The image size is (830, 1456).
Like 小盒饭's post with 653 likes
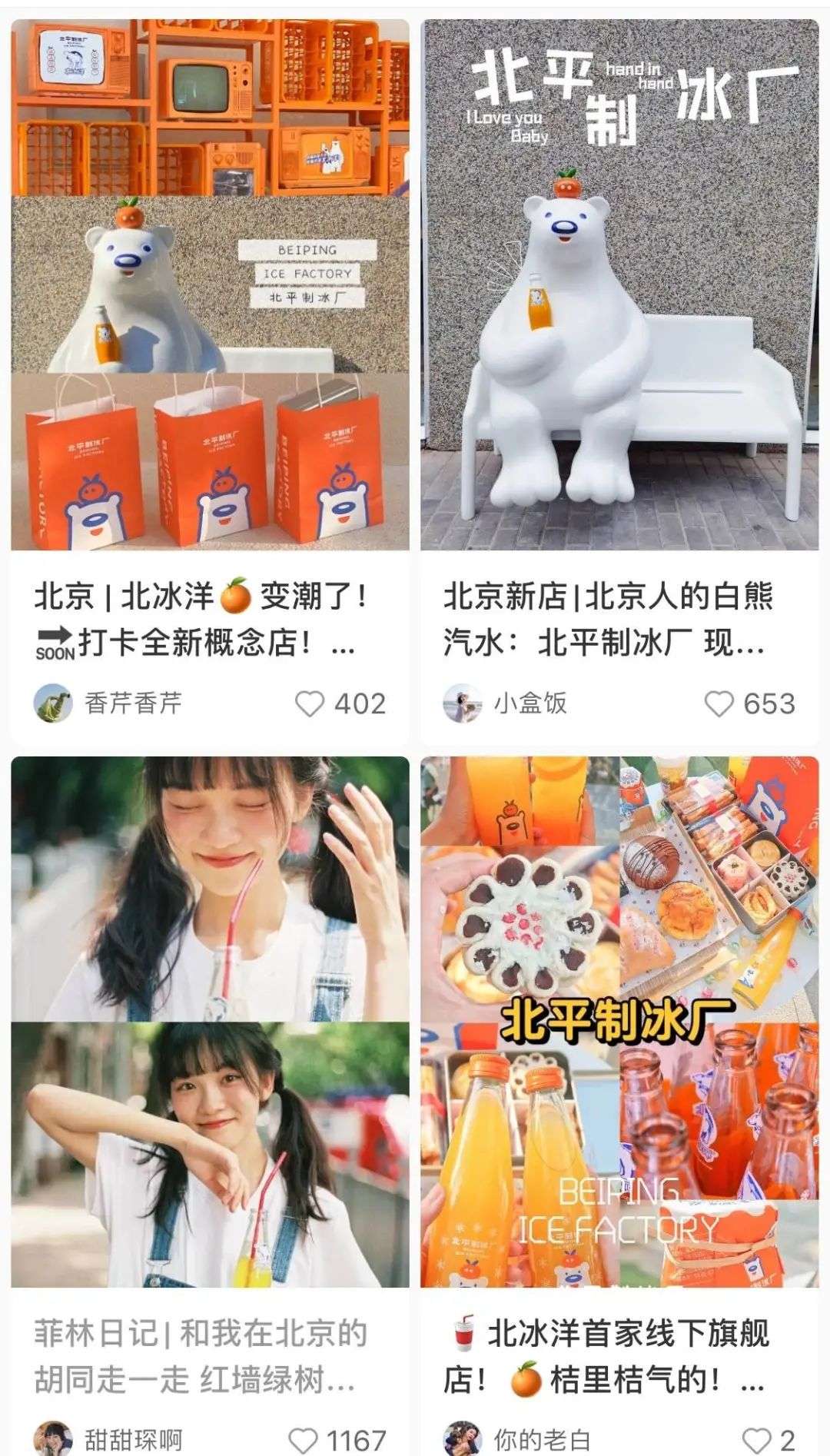point(719,703)
